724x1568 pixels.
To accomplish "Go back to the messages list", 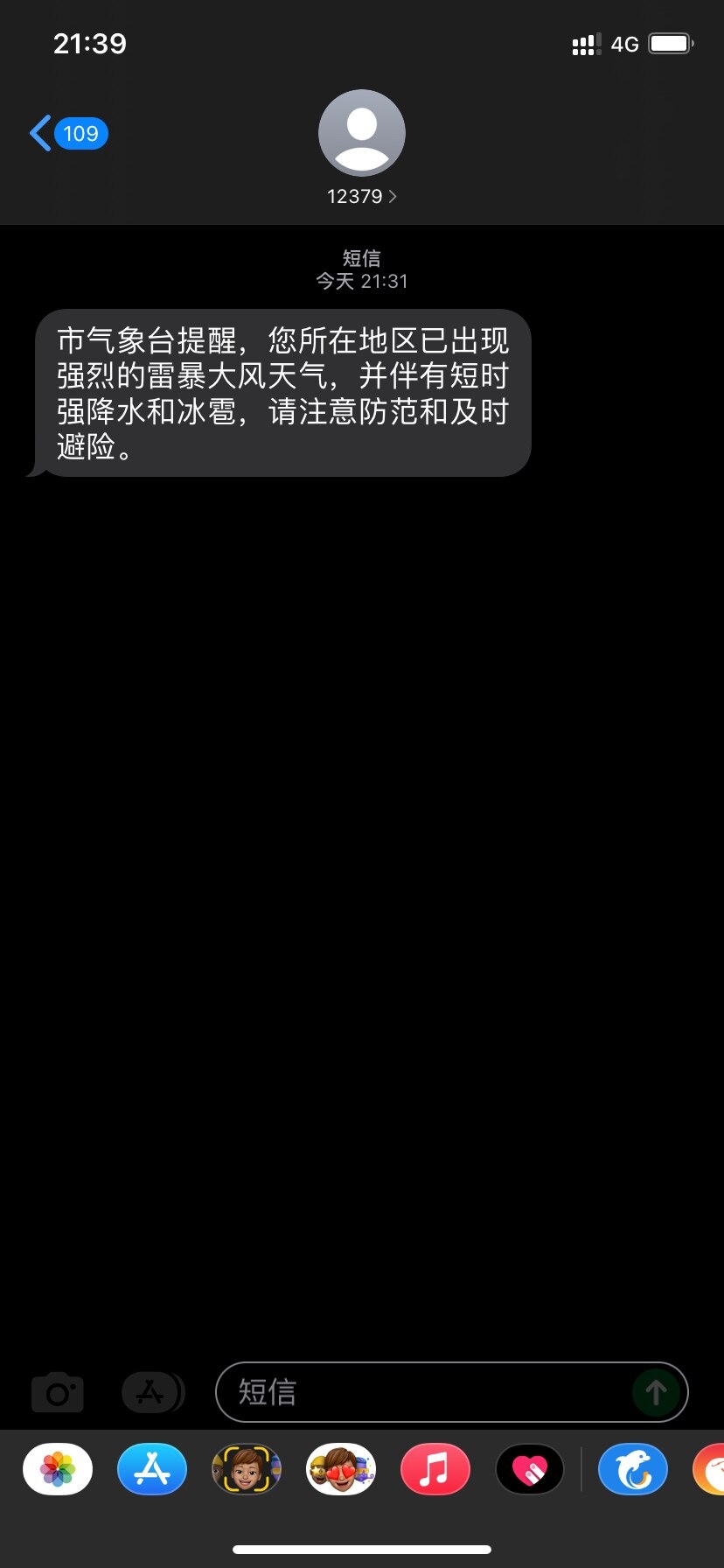I will coord(68,134).
